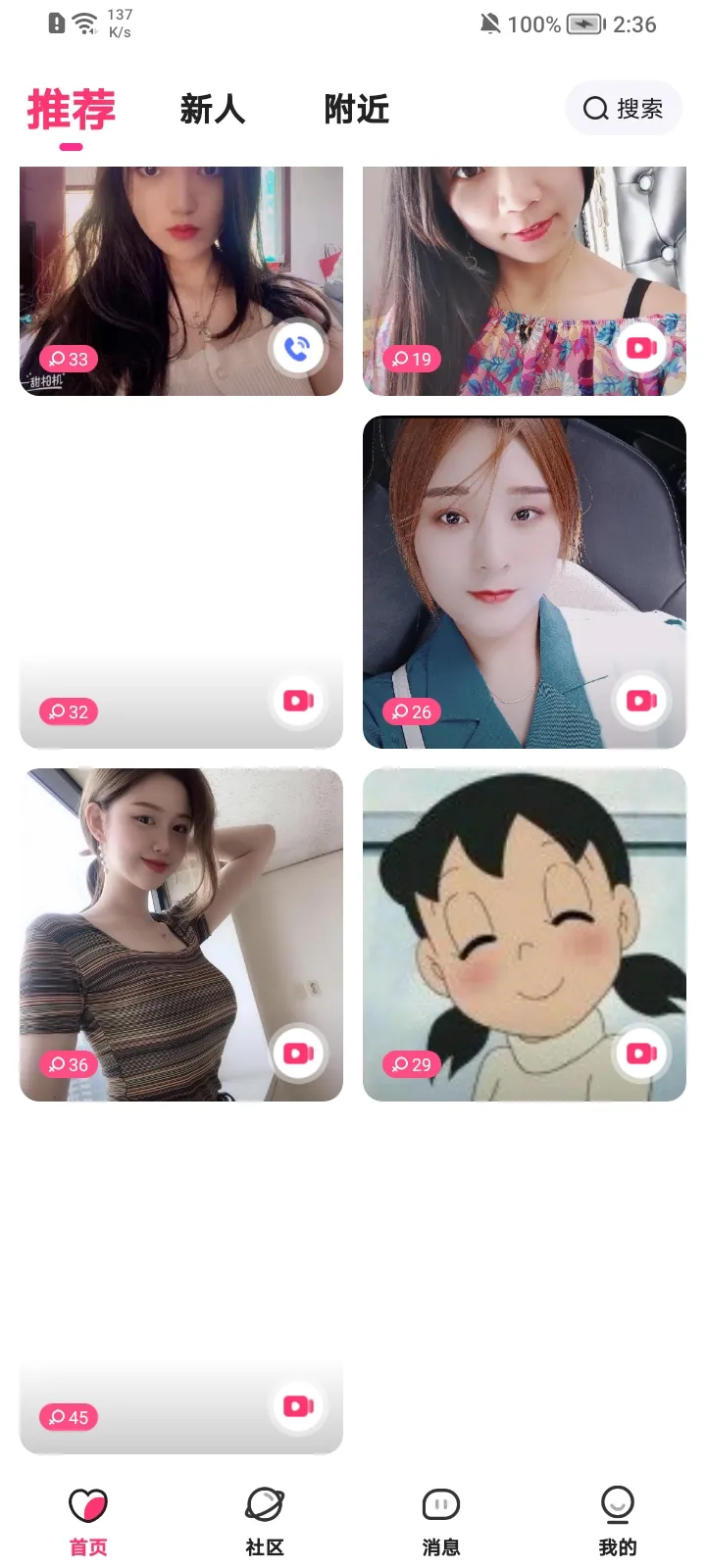Tap the video camera icon on the striped-shirt girl's card
This screenshot has height=1568, width=706.
click(298, 1052)
